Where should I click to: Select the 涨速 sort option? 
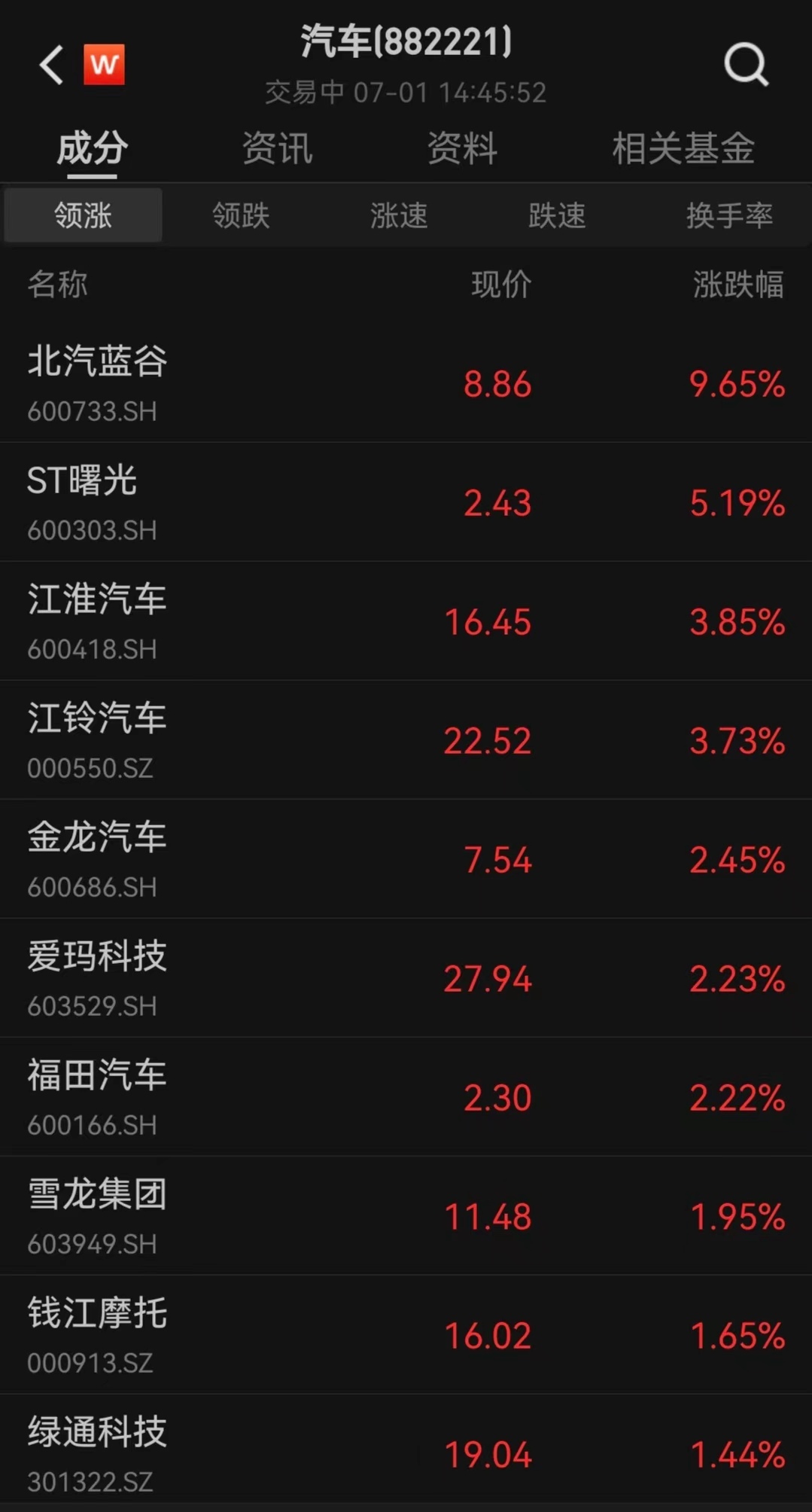click(x=399, y=215)
